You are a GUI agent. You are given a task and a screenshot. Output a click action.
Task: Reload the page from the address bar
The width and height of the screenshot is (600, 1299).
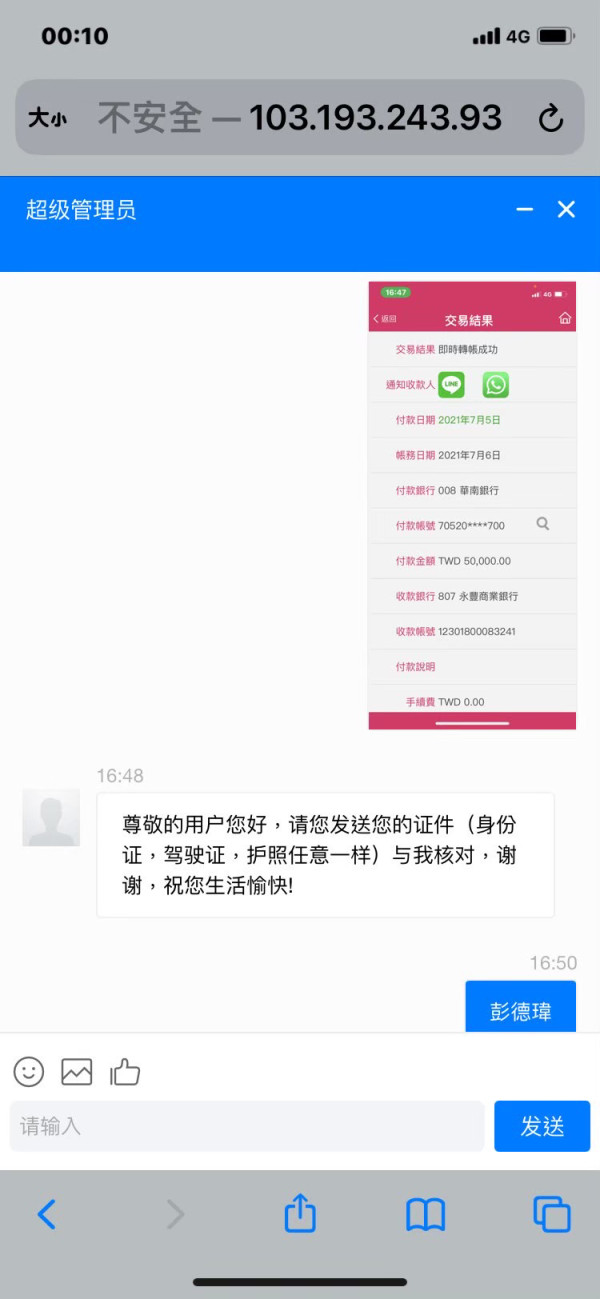pos(551,118)
